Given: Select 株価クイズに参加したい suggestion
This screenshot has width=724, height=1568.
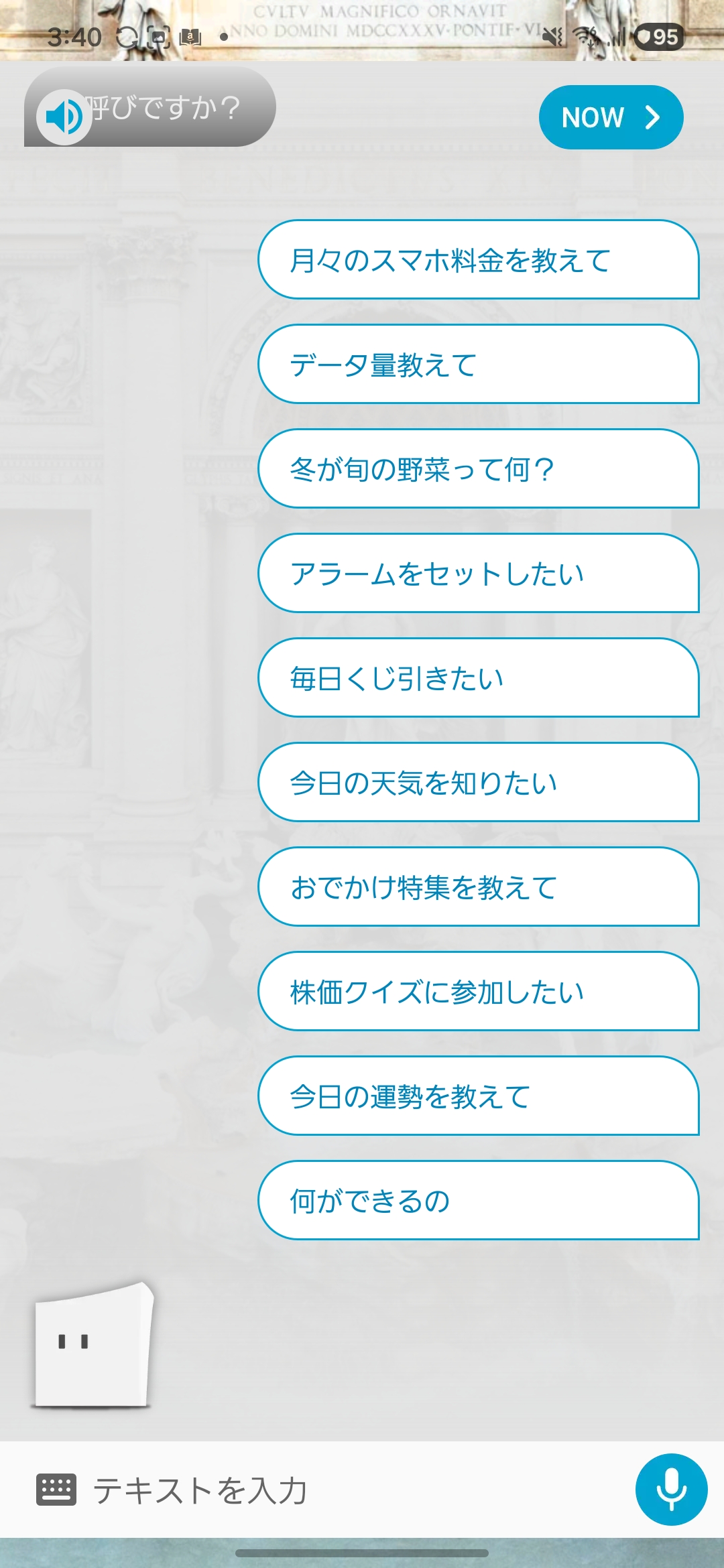Looking at the screenshot, I should pos(478,992).
